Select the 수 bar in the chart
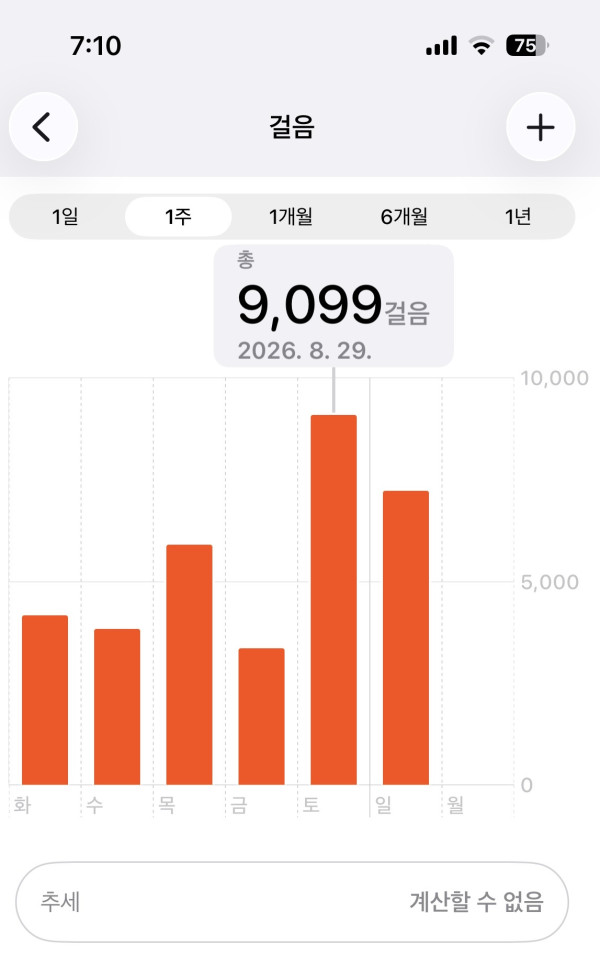This screenshot has height=957, width=600. [x=117, y=707]
